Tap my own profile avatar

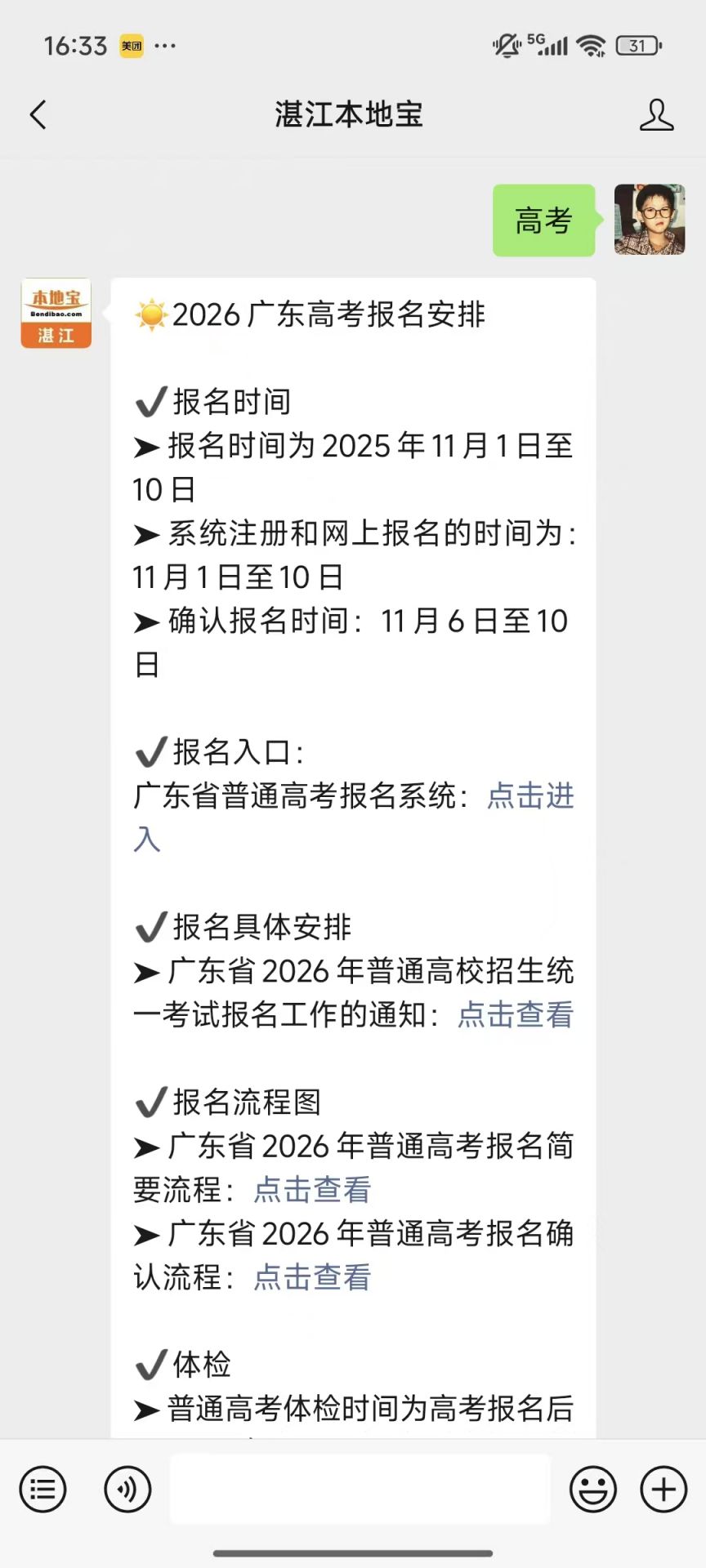[649, 220]
